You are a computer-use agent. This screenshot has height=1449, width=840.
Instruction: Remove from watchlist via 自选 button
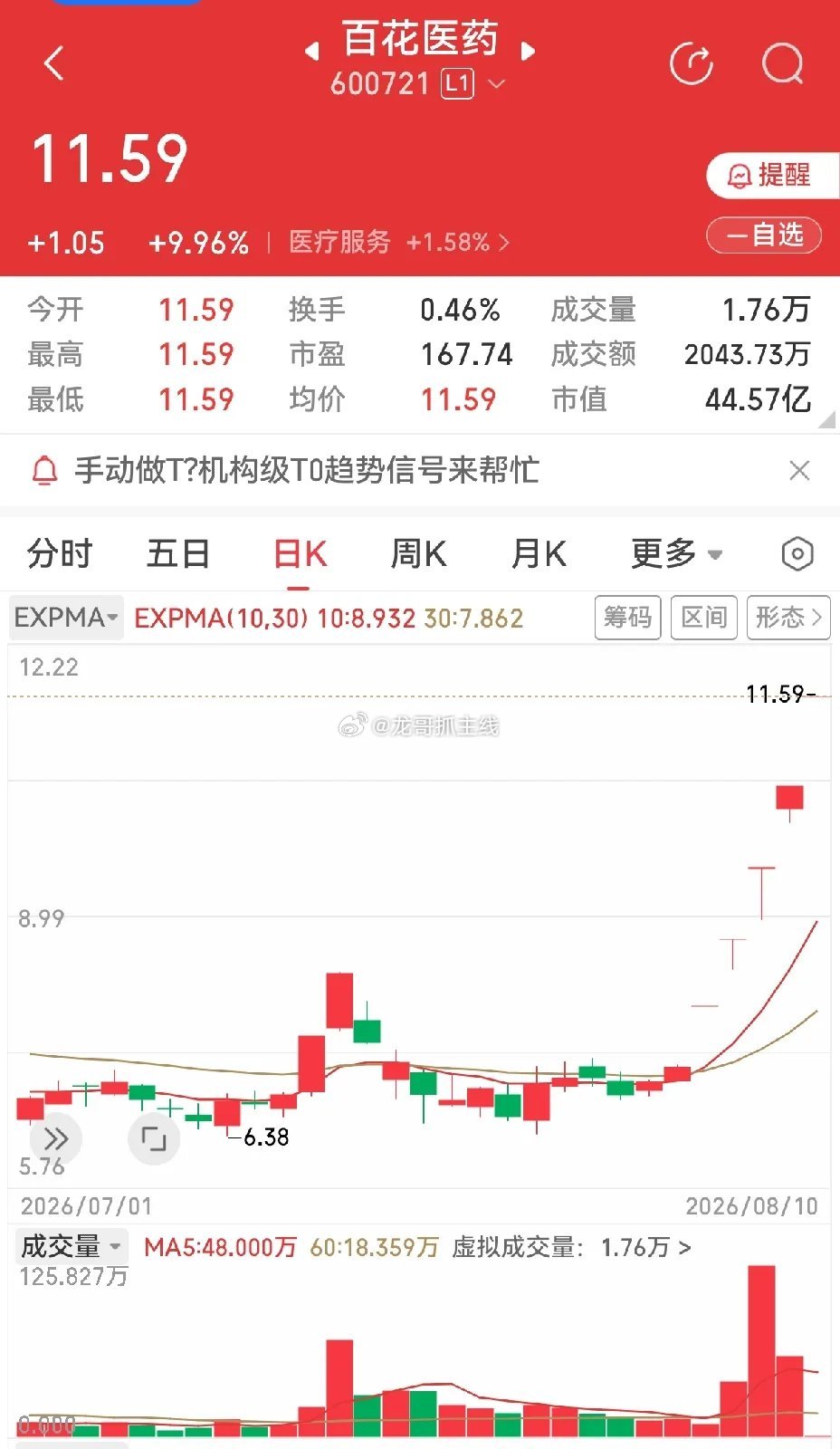(x=764, y=235)
